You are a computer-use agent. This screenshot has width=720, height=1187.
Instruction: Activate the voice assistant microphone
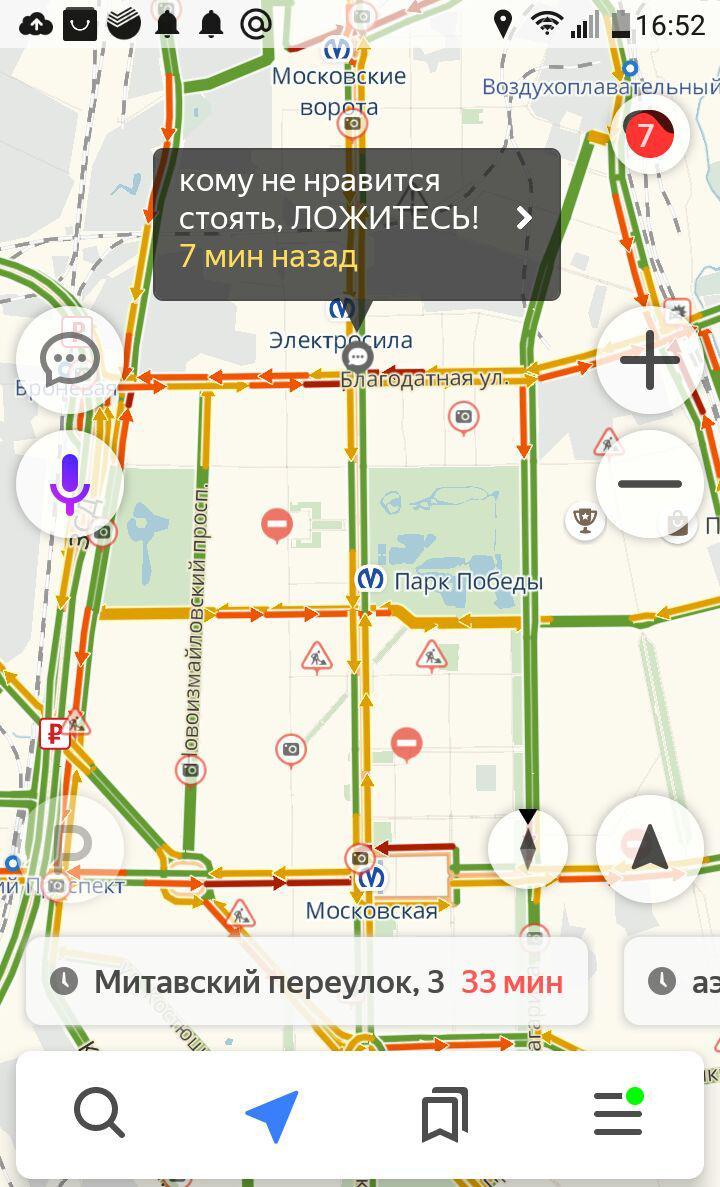click(x=70, y=484)
